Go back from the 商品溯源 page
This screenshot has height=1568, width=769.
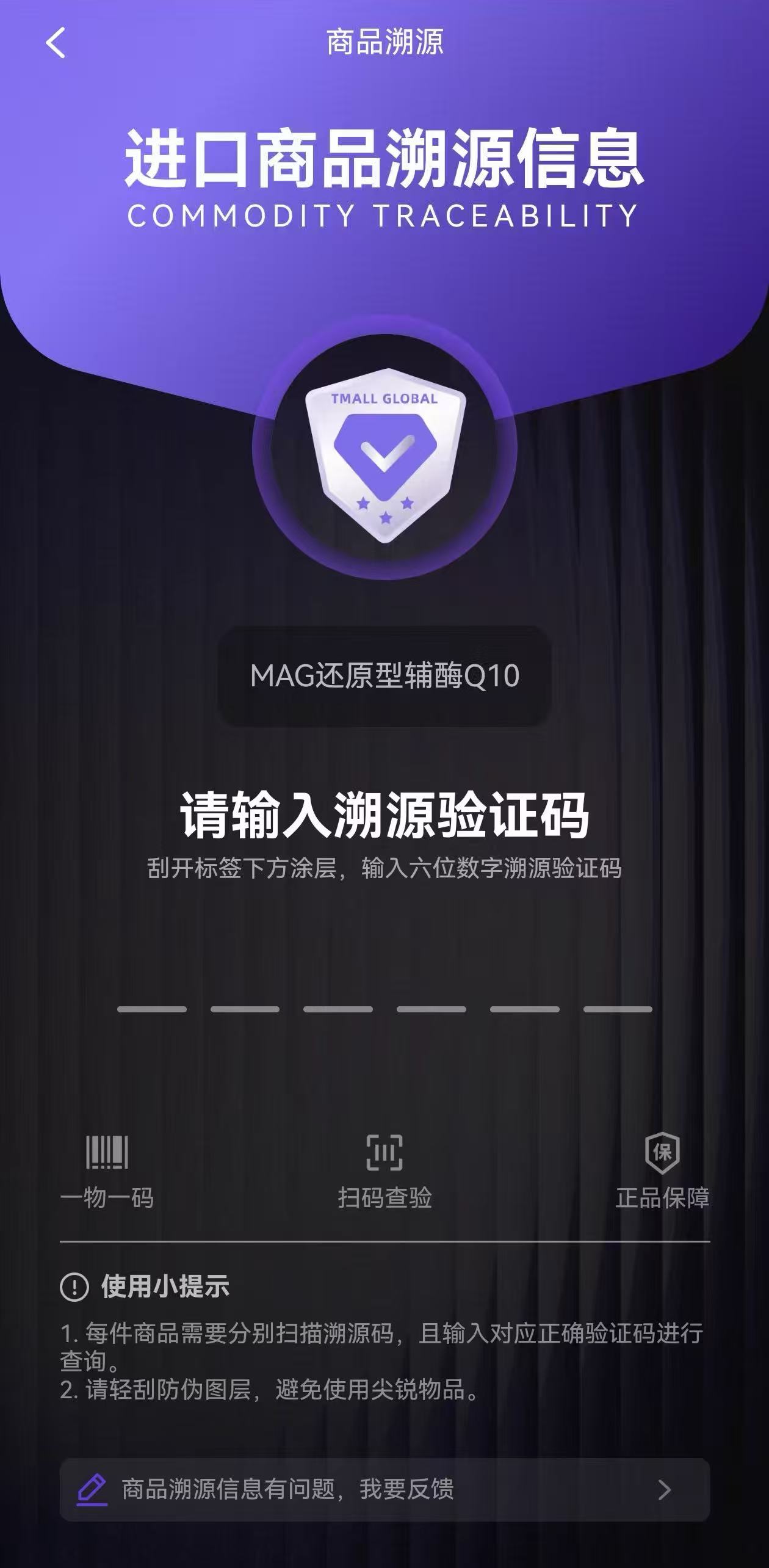pos(56,43)
